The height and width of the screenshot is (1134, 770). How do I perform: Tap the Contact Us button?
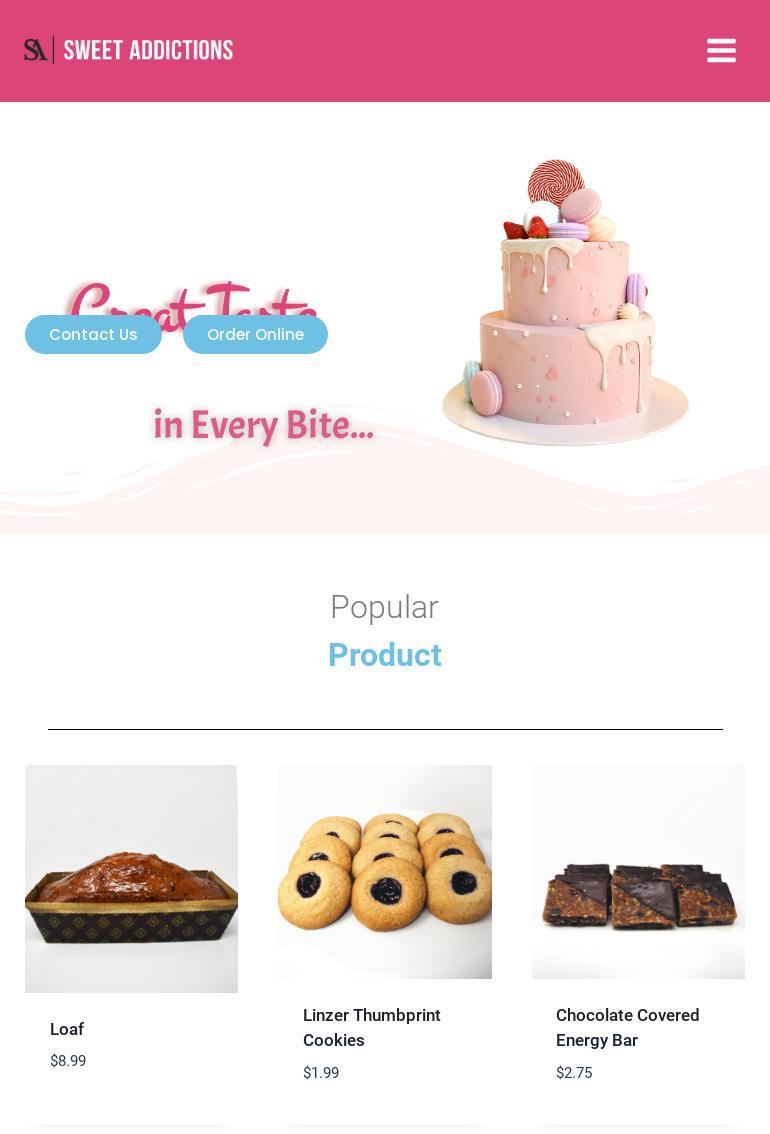click(x=93, y=335)
